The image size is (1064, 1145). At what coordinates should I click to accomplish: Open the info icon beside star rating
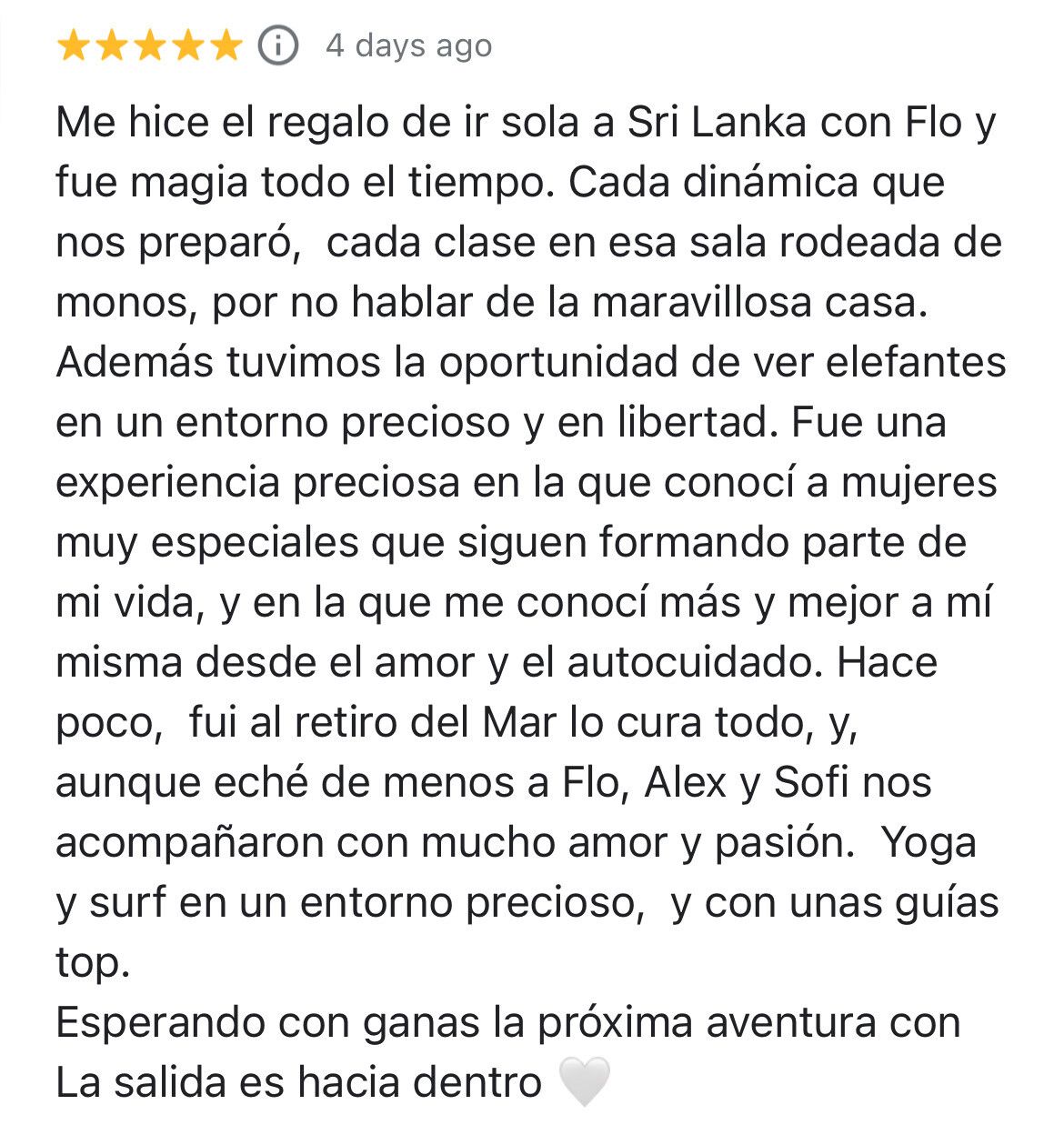click(x=278, y=45)
